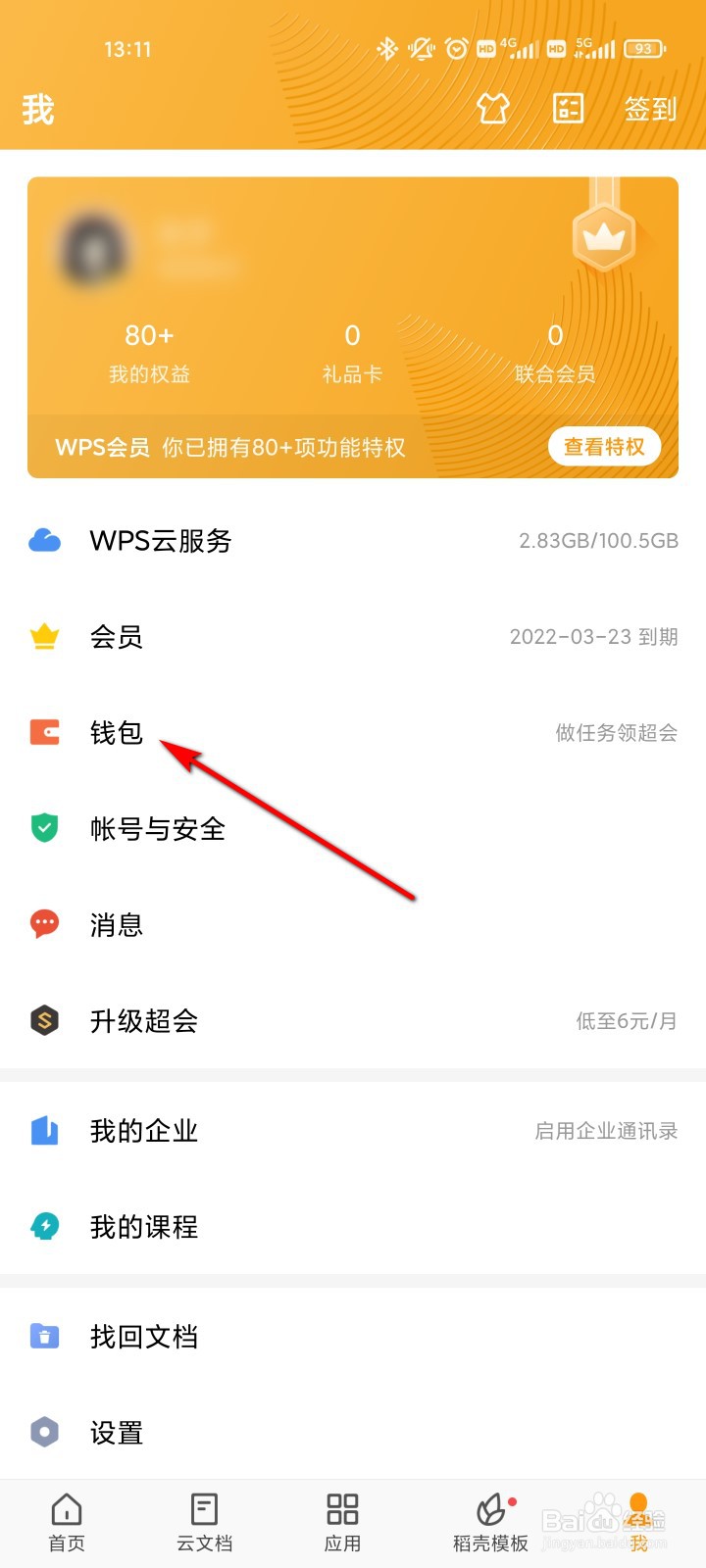The width and height of the screenshot is (706, 1568).
Task: Click the member card icon near 签到
Action: [567, 109]
